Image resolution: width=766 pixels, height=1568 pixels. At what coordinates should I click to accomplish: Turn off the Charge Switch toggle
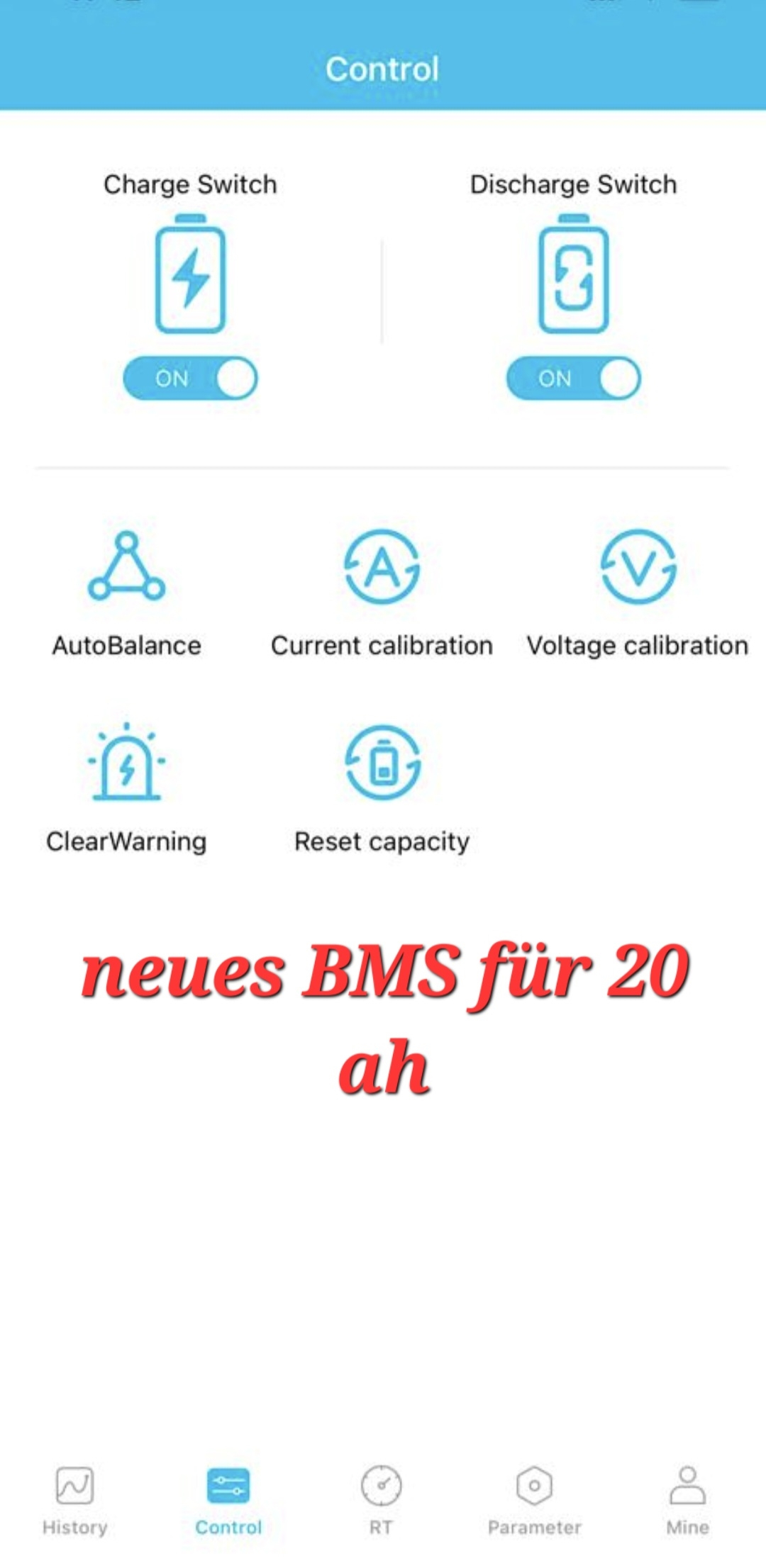pos(190,379)
